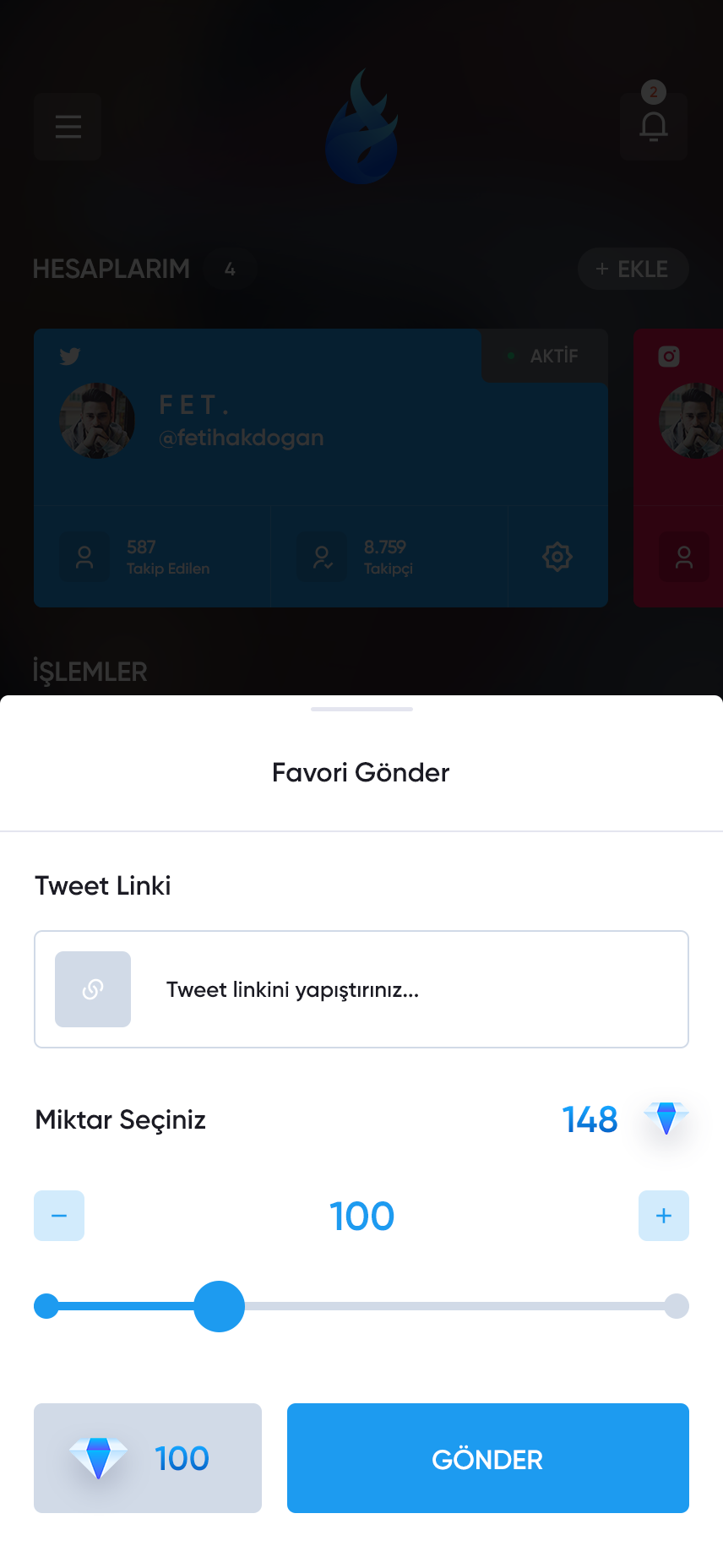The height and width of the screenshot is (1568, 723).
Task: Paste a link in the Tweet link field
Action: [405, 989]
